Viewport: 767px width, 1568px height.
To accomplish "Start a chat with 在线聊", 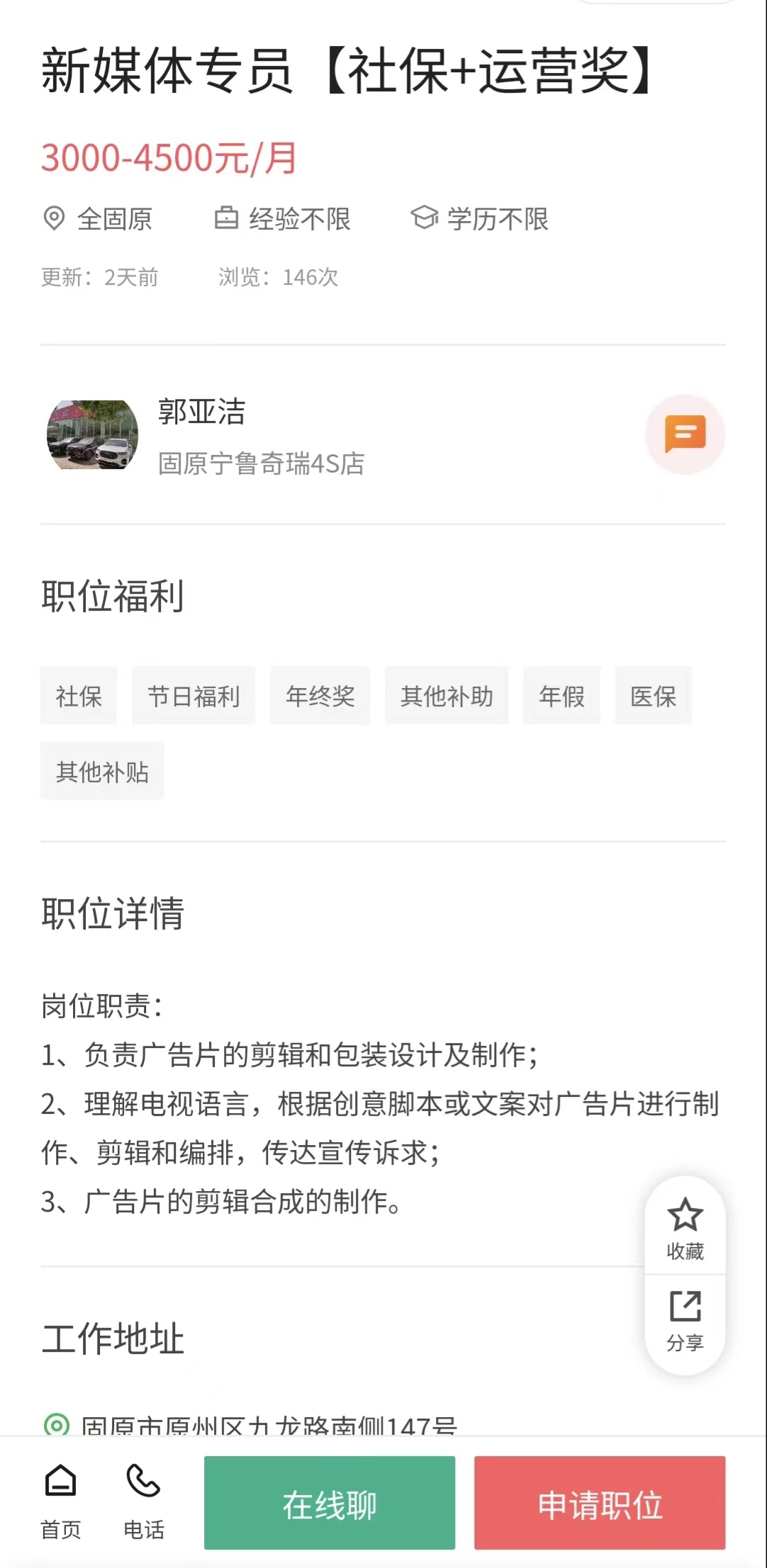I will click(x=330, y=1502).
